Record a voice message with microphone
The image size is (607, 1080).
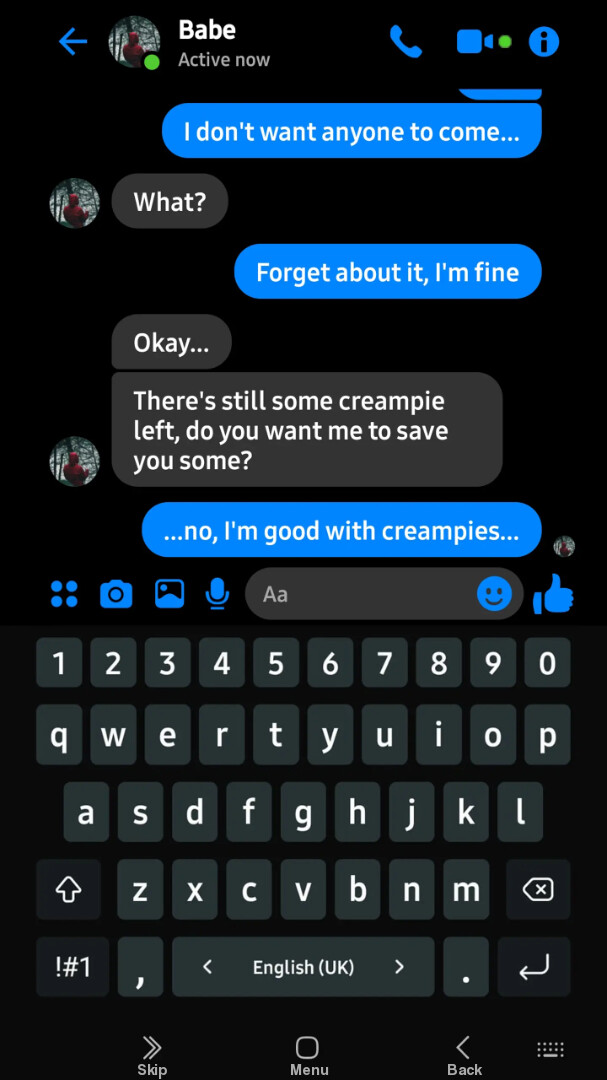(217, 594)
